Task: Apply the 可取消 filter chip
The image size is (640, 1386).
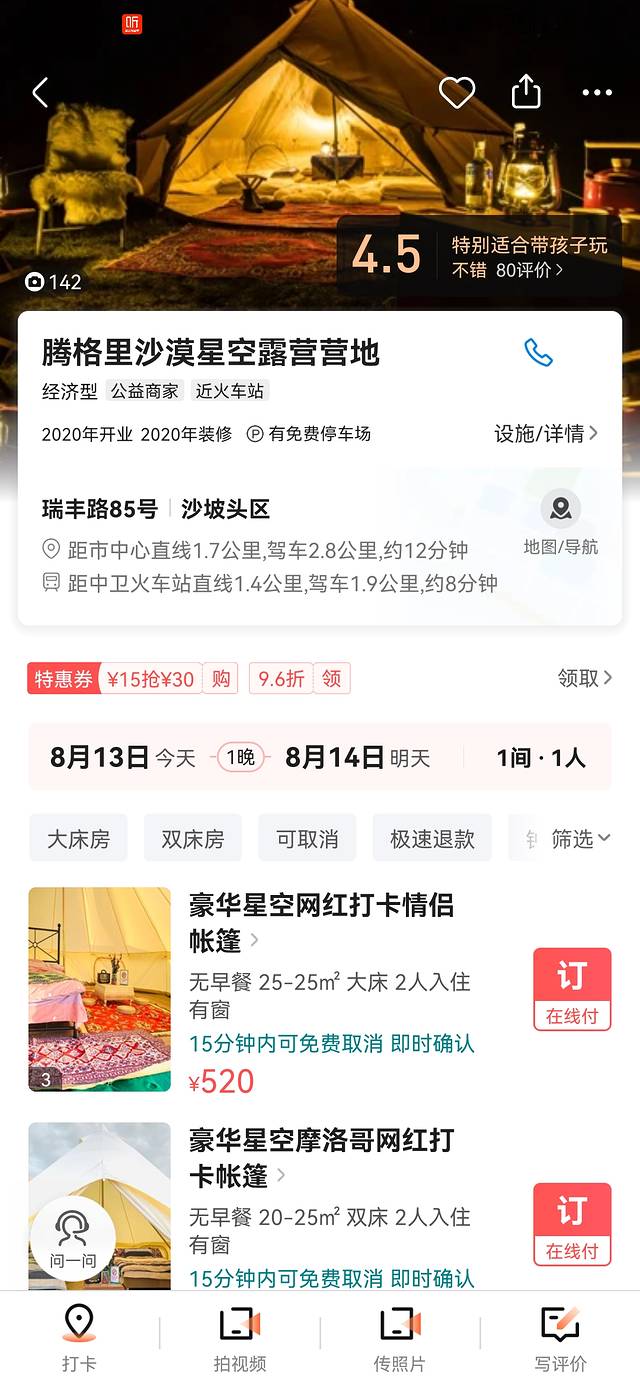Action: click(307, 839)
